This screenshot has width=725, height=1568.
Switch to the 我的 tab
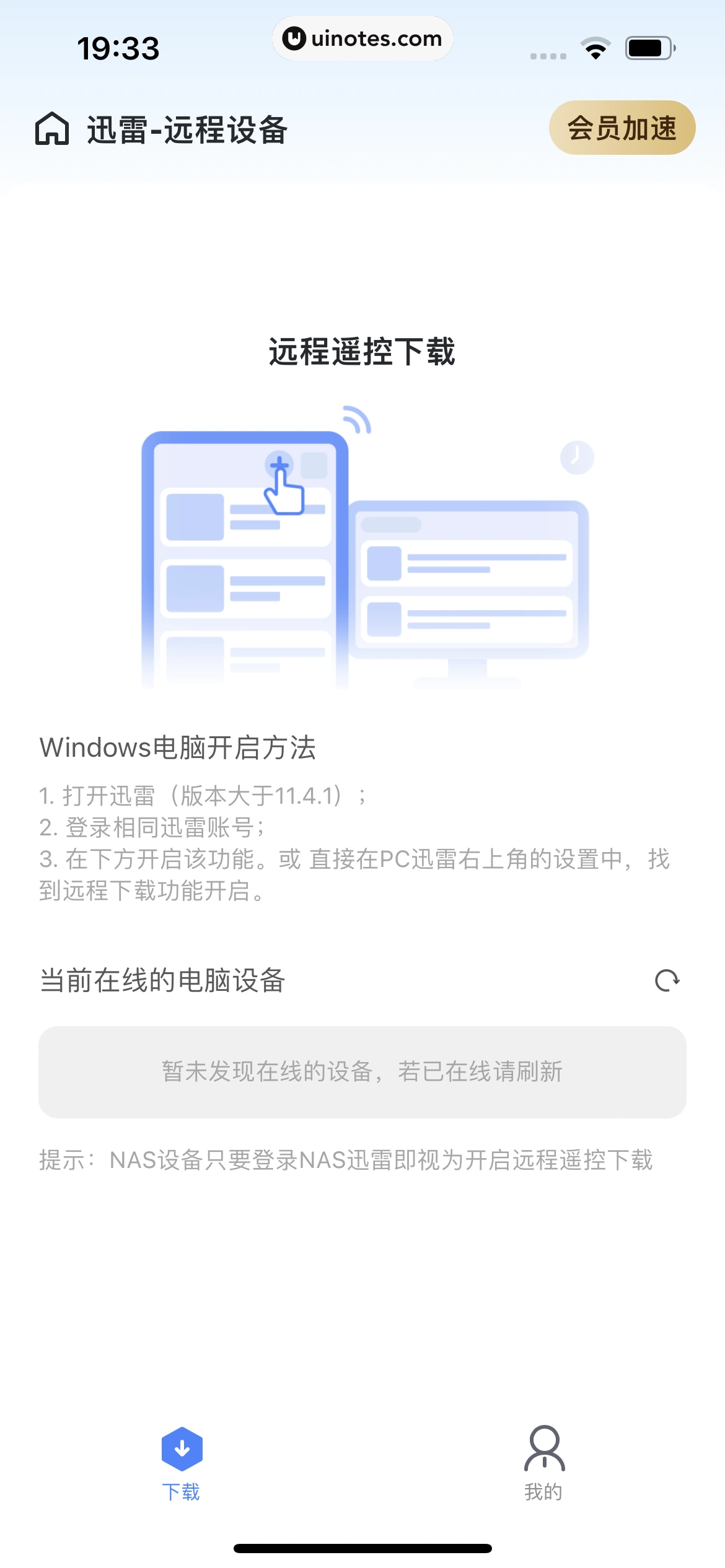[543, 1463]
